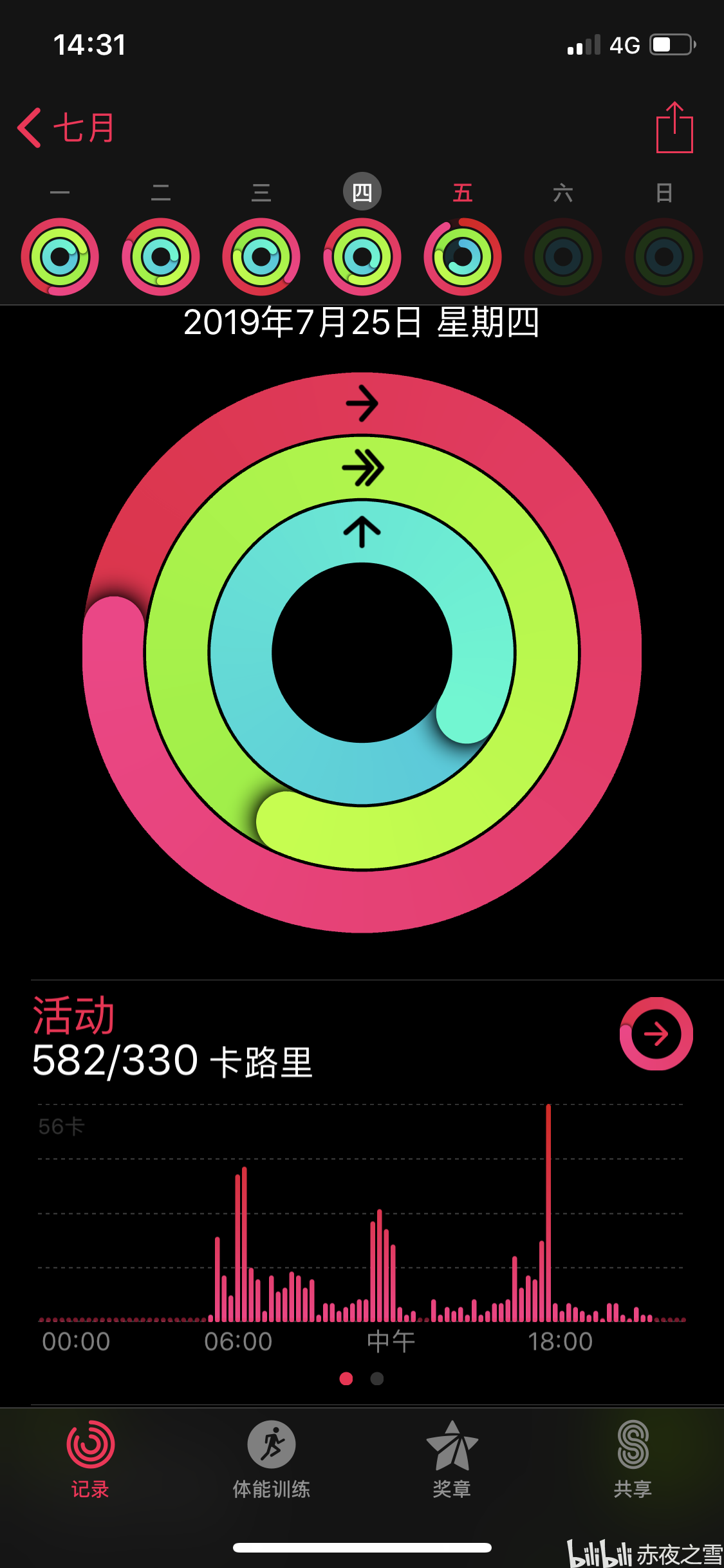Select Saturday (六) activity rings
724x1568 pixels.
pos(563,257)
